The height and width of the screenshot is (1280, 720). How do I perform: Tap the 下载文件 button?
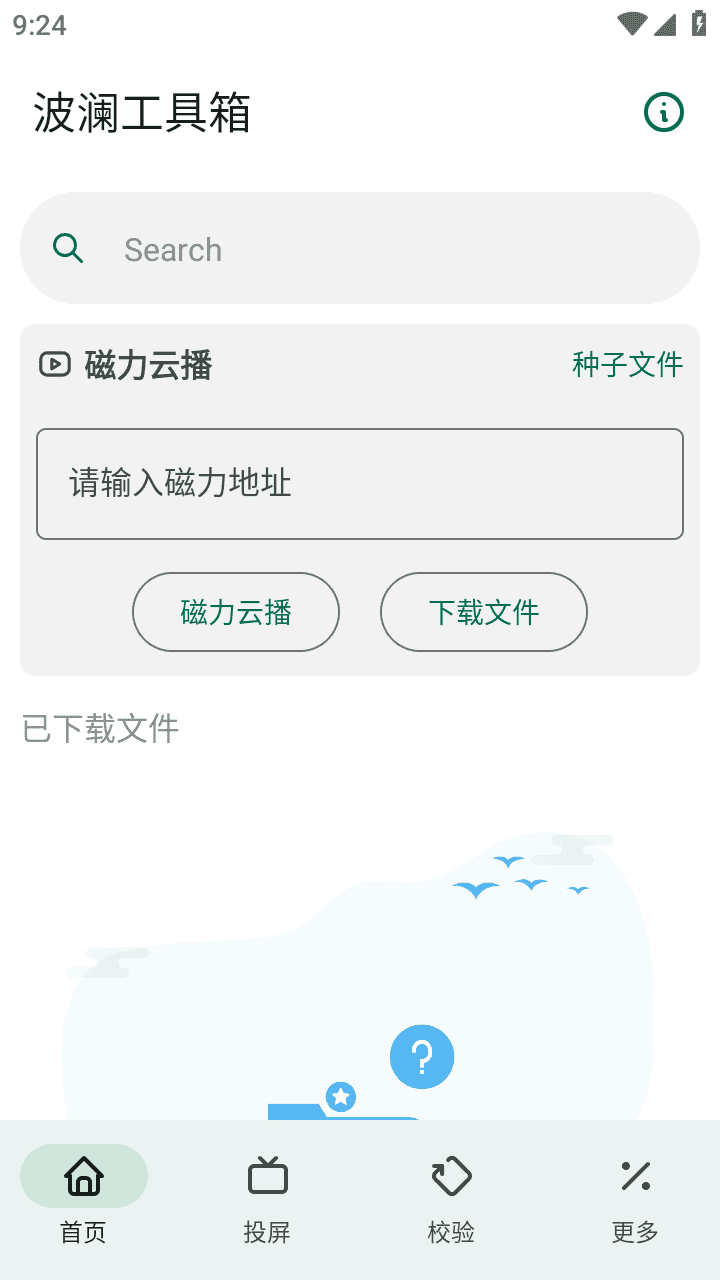click(484, 612)
